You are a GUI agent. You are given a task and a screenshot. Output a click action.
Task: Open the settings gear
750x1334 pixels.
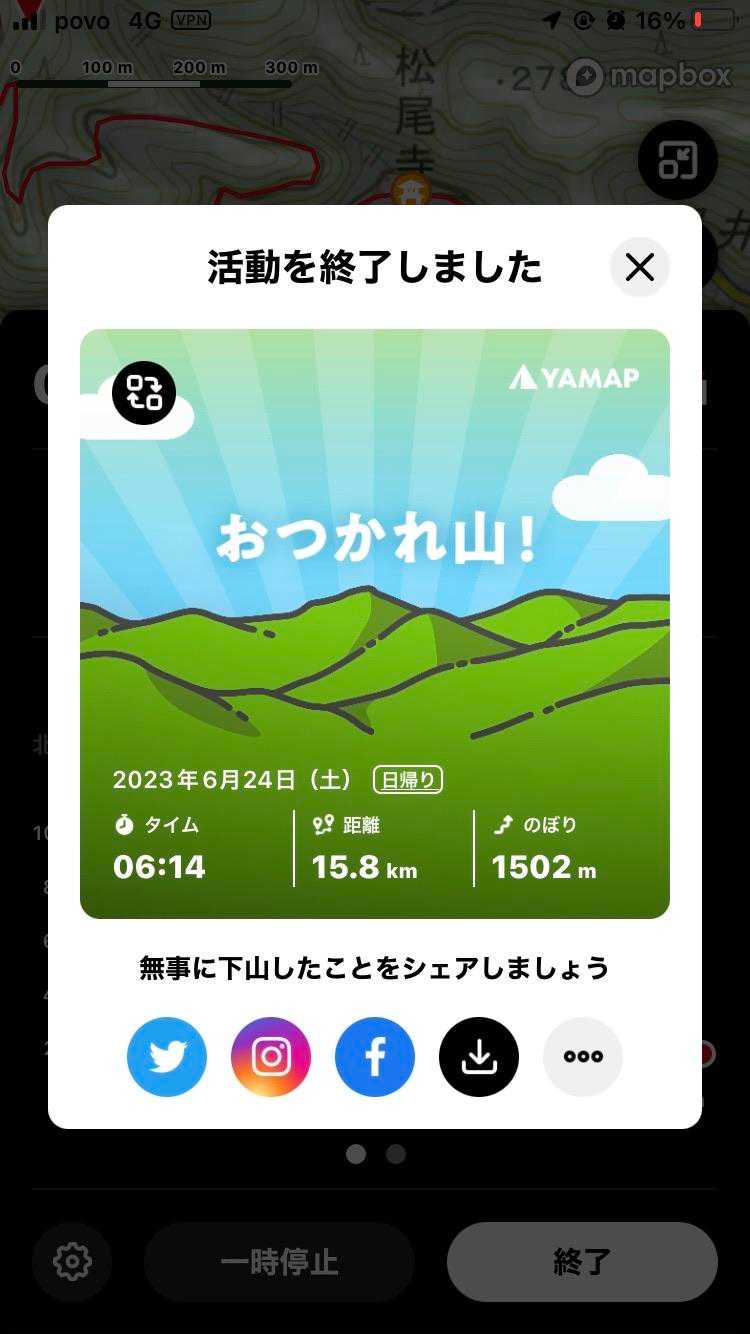(72, 1262)
